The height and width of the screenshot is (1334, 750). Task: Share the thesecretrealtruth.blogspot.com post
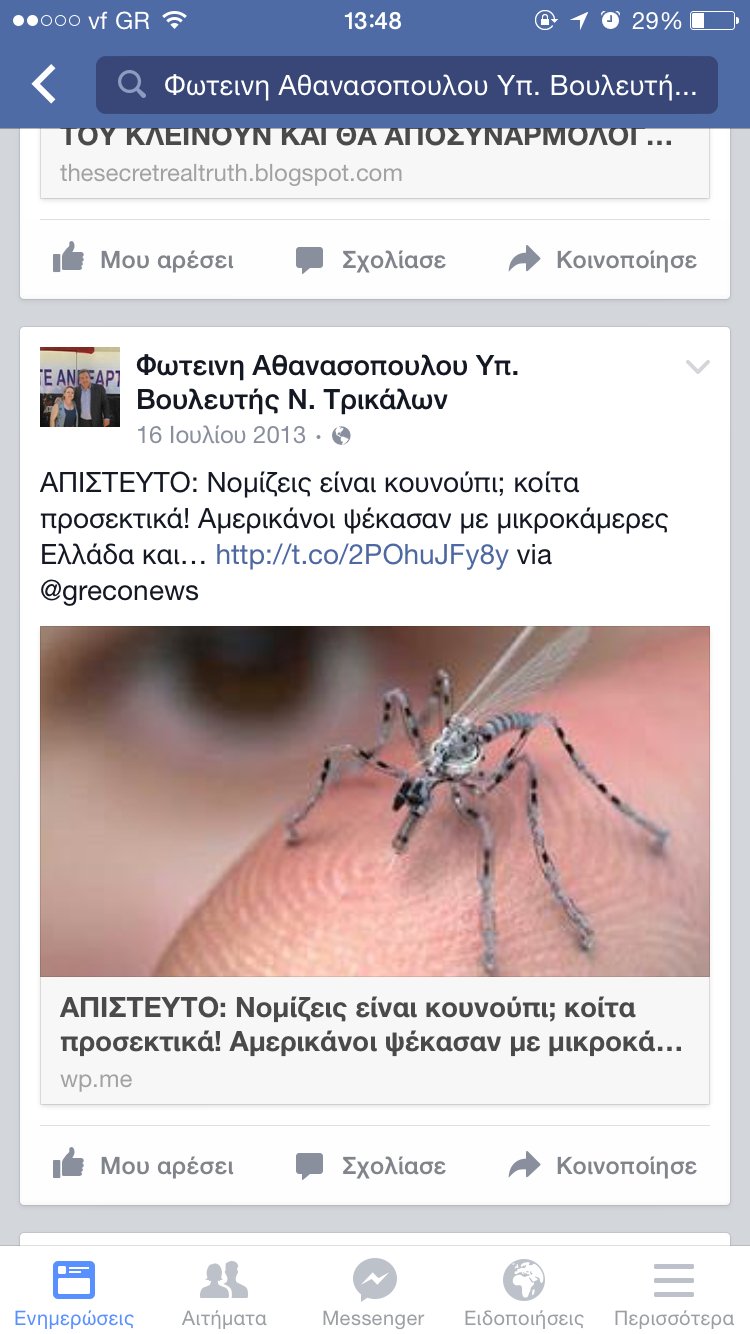pyautogui.click(x=602, y=261)
